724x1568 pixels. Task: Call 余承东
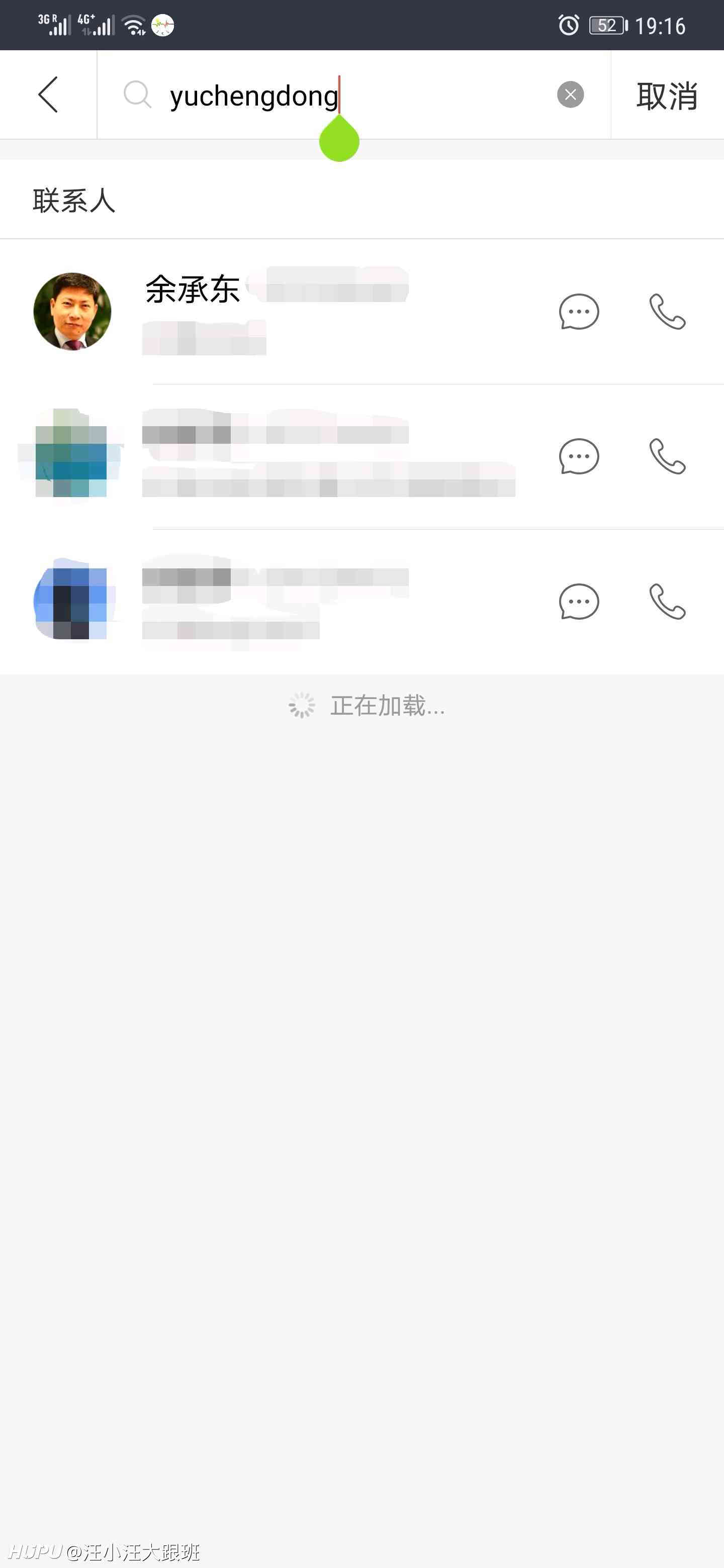pos(667,312)
